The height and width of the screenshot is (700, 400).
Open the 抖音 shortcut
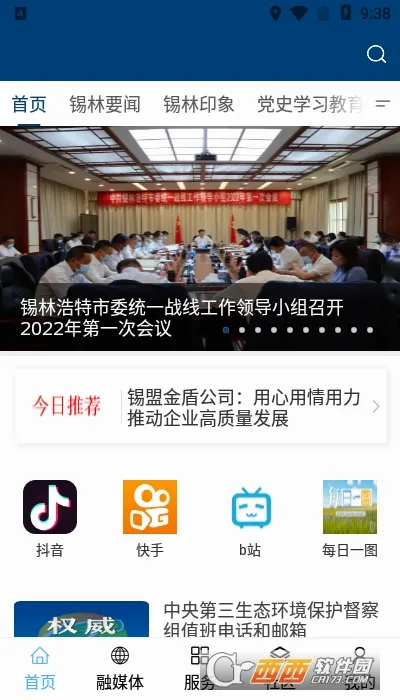(x=50, y=519)
